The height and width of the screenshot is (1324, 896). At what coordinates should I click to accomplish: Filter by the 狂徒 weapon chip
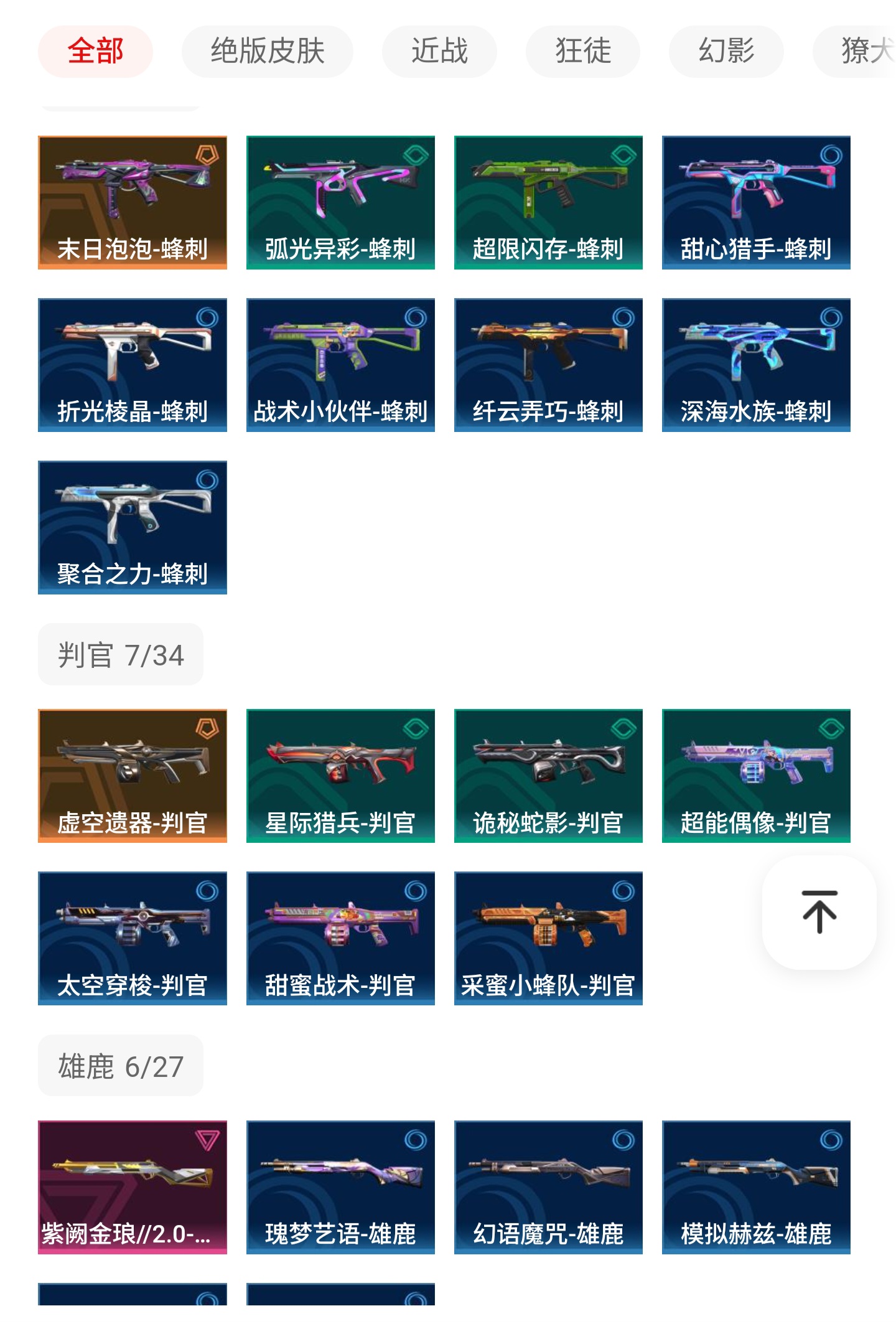coord(582,51)
